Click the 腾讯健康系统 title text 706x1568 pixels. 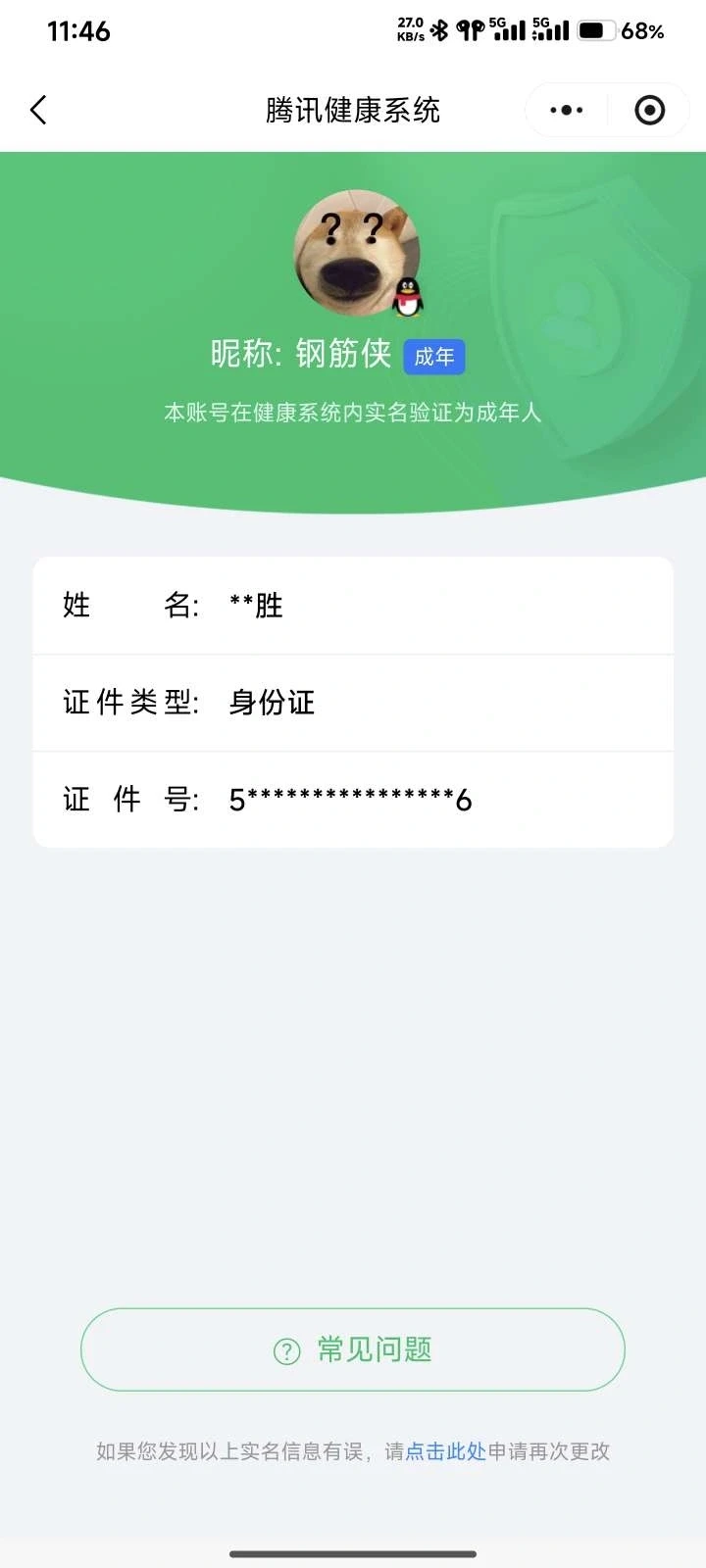(353, 110)
